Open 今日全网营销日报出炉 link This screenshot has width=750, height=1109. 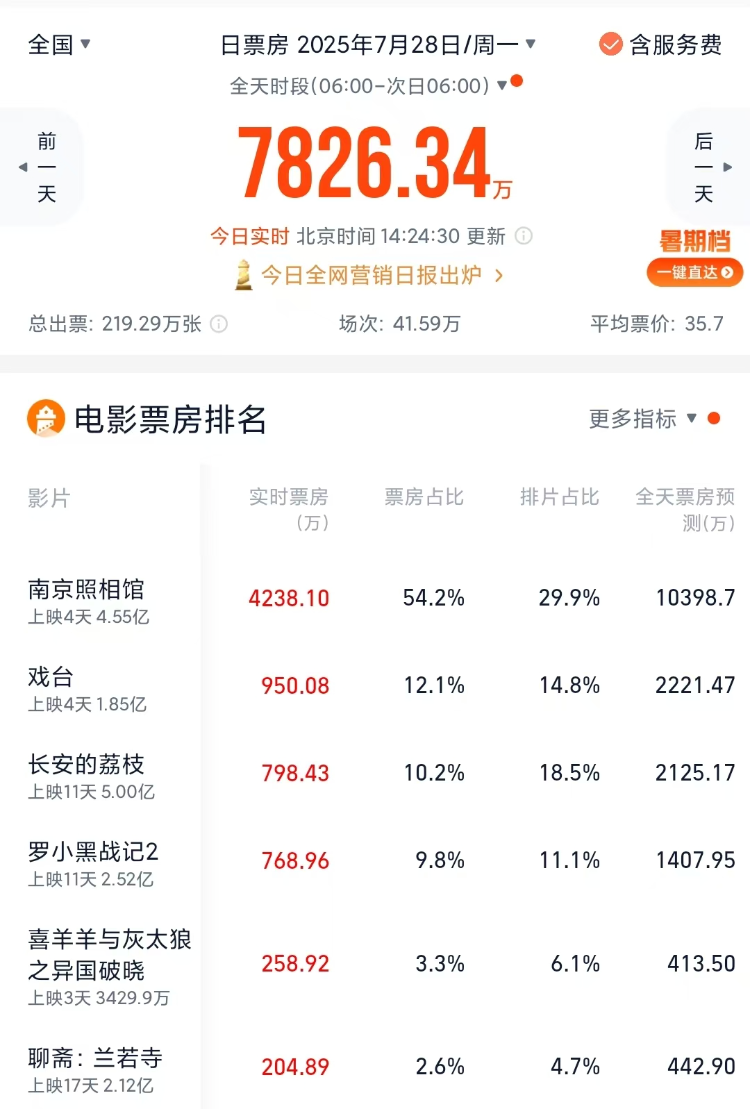point(370,275)
